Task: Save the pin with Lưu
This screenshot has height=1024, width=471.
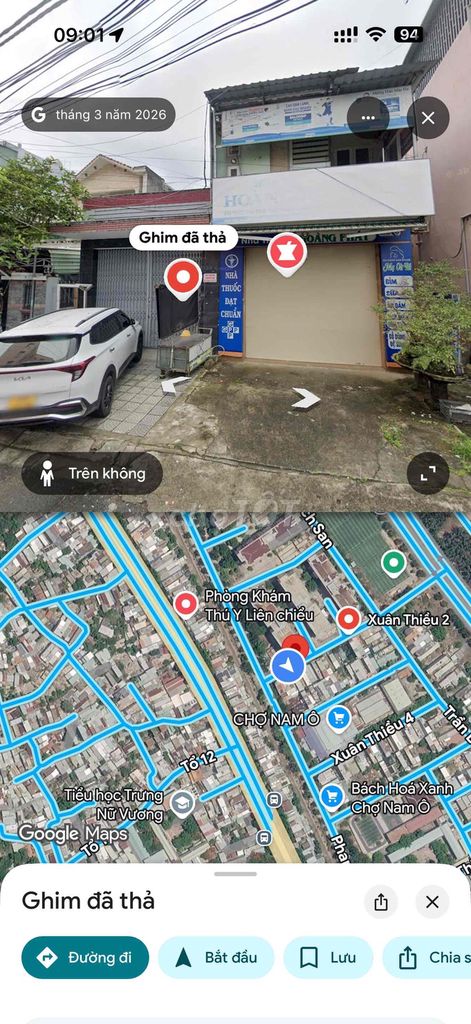Action: (328, 957)
